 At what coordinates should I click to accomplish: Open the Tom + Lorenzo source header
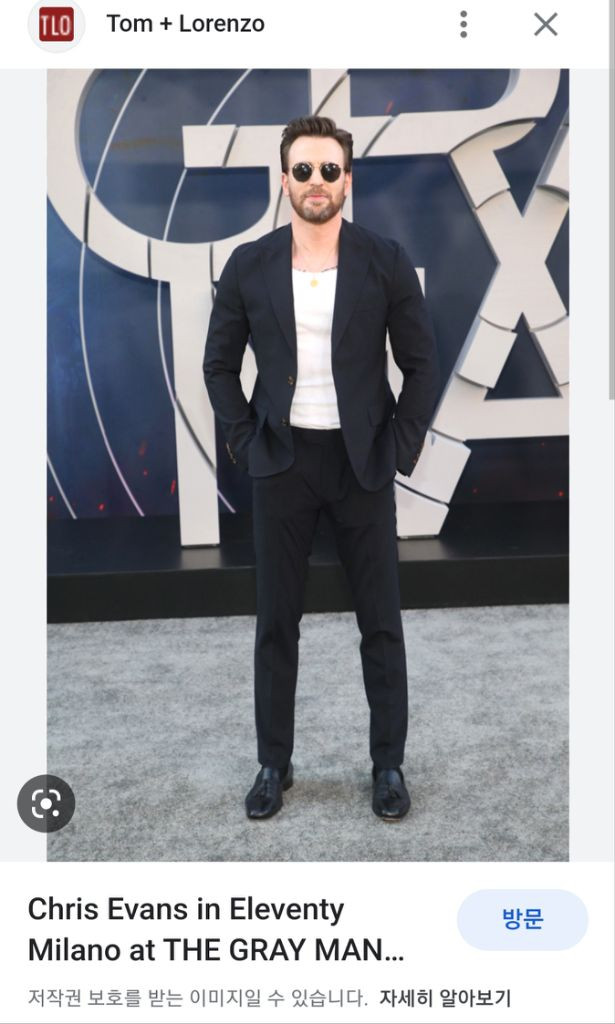185,24
